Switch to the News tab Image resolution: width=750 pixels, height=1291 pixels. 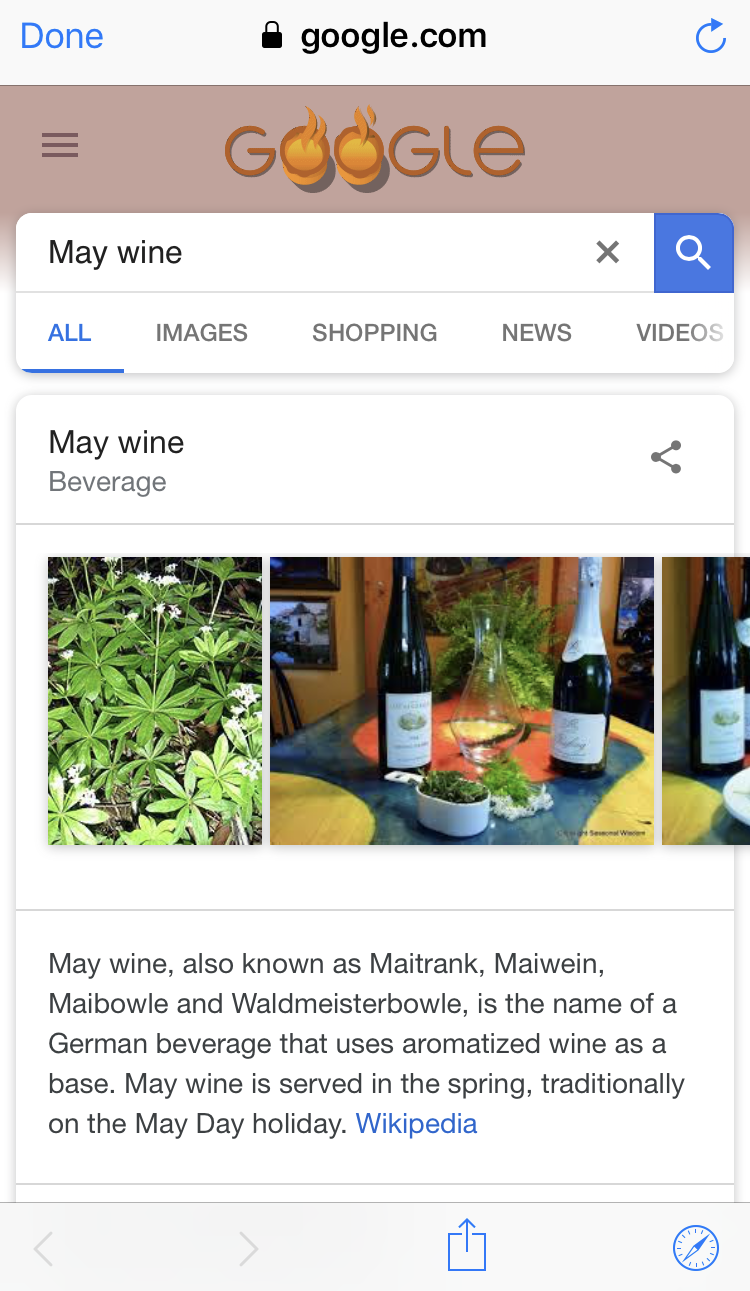(536, 333)
